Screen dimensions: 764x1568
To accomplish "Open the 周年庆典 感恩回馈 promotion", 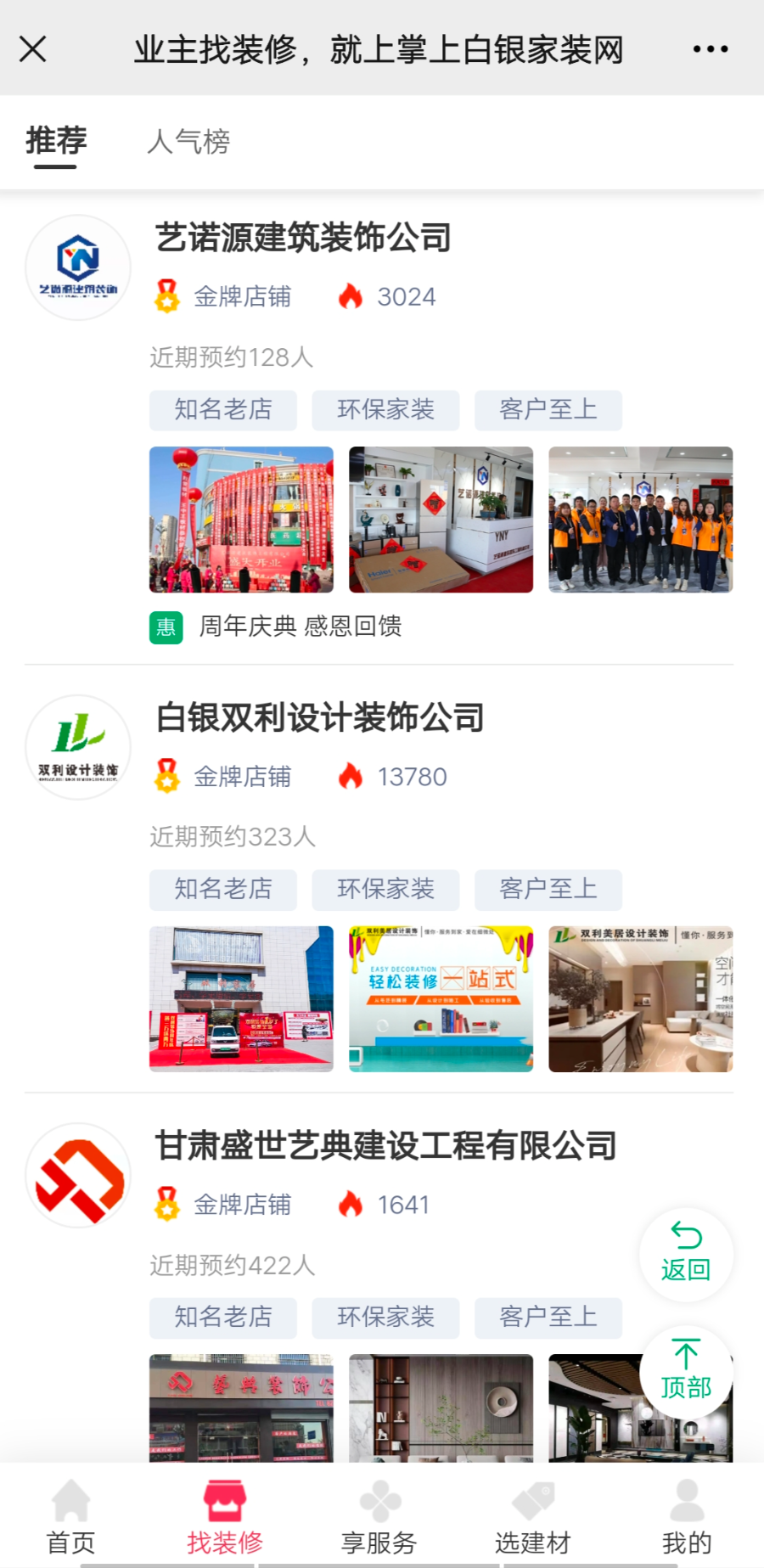I will coord(300,627).
